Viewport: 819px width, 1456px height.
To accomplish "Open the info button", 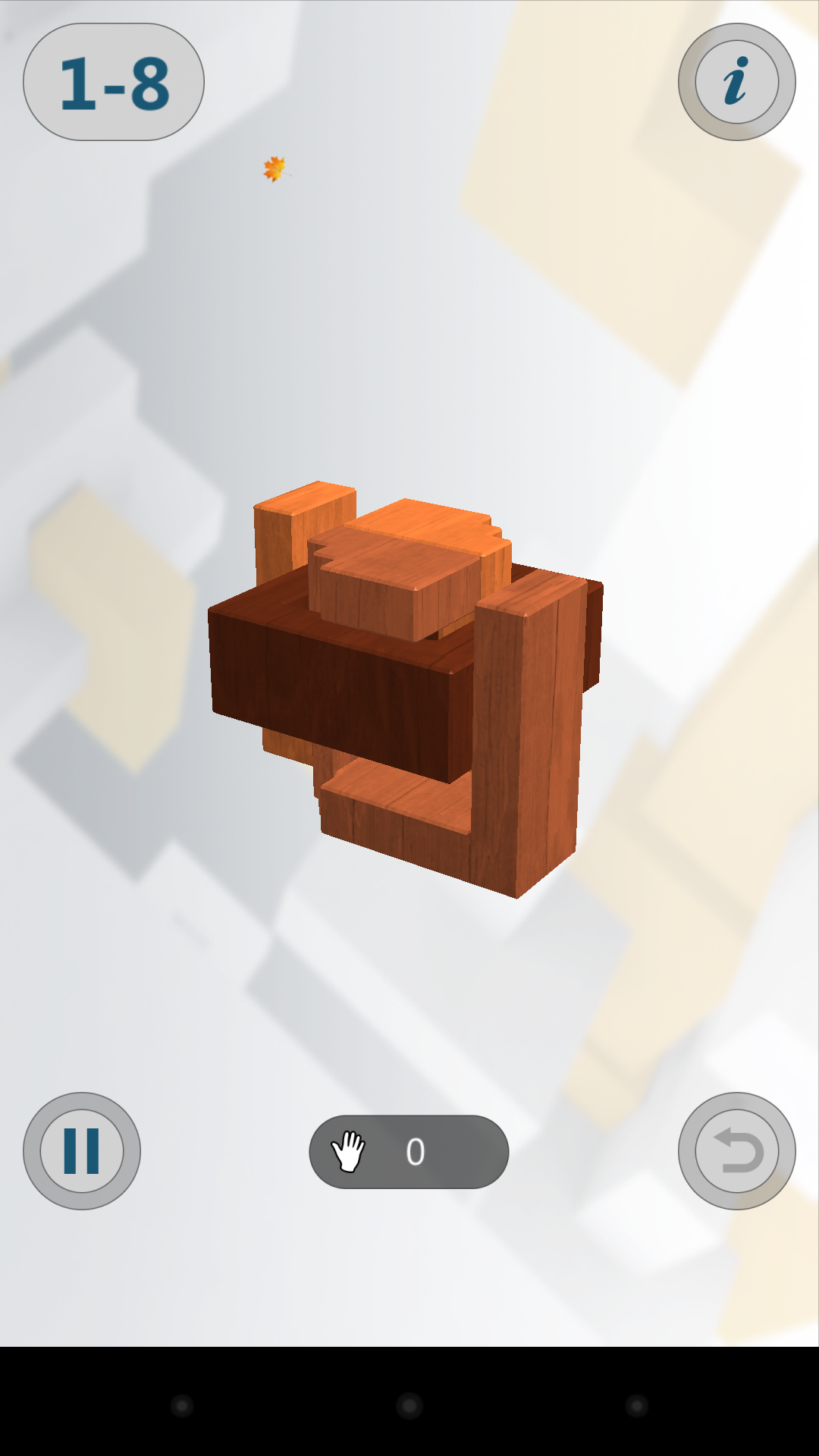I will click(736, 82).
